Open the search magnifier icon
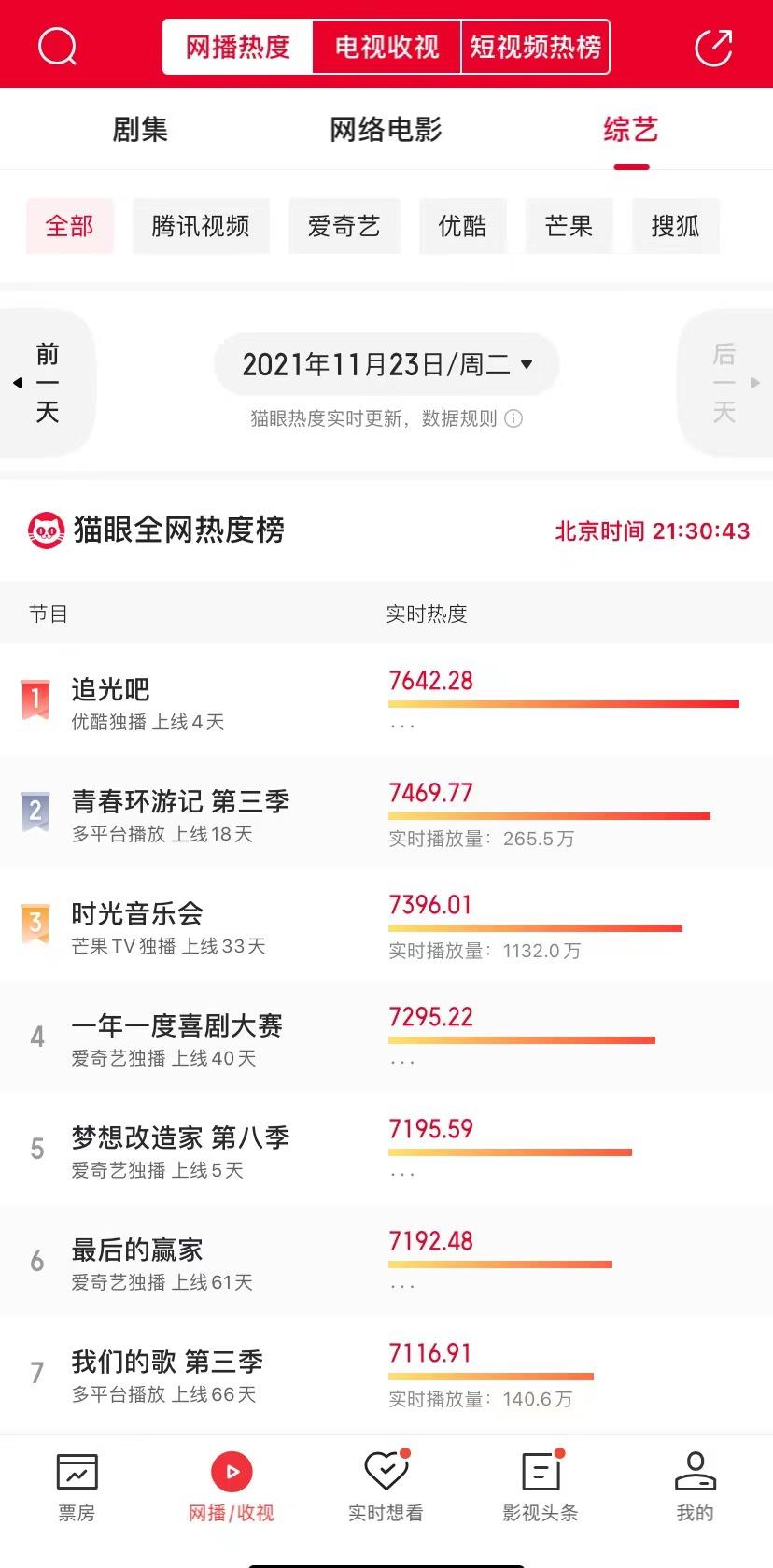Image resolution: width=773 pixels, height=1568 pixels. click(x=56, y=44)
